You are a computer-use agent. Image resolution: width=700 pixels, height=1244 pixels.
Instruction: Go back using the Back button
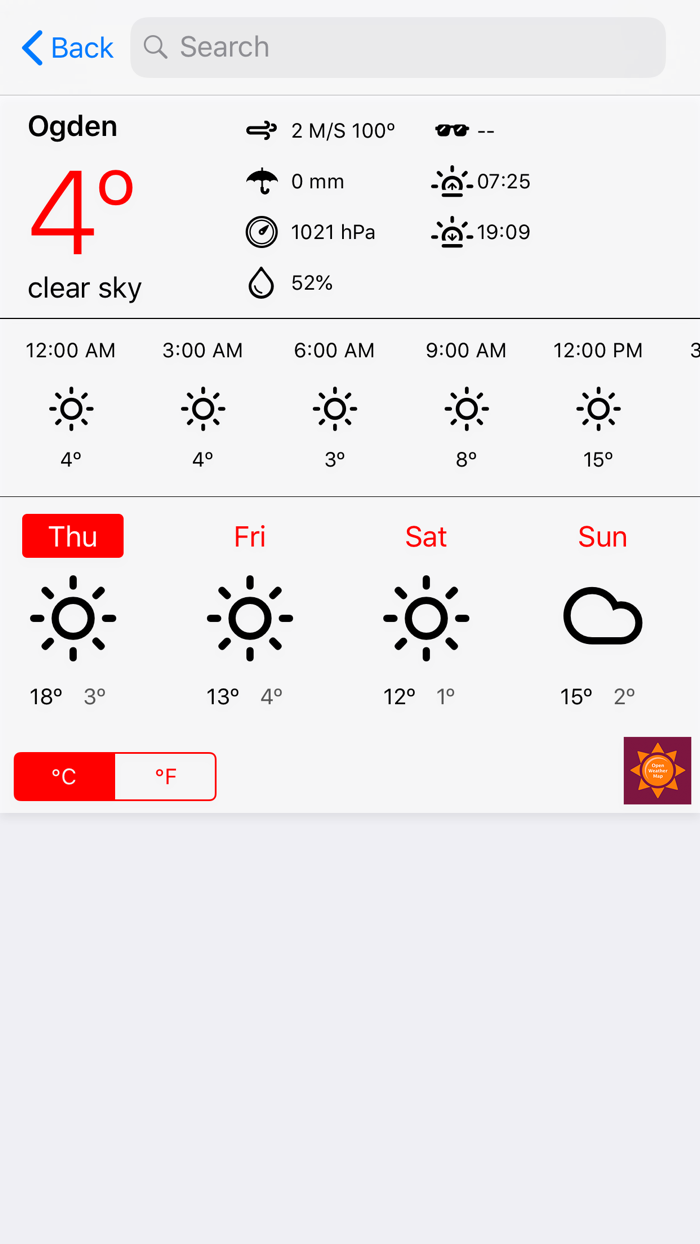pyautogui.click(x=68, y=47)
